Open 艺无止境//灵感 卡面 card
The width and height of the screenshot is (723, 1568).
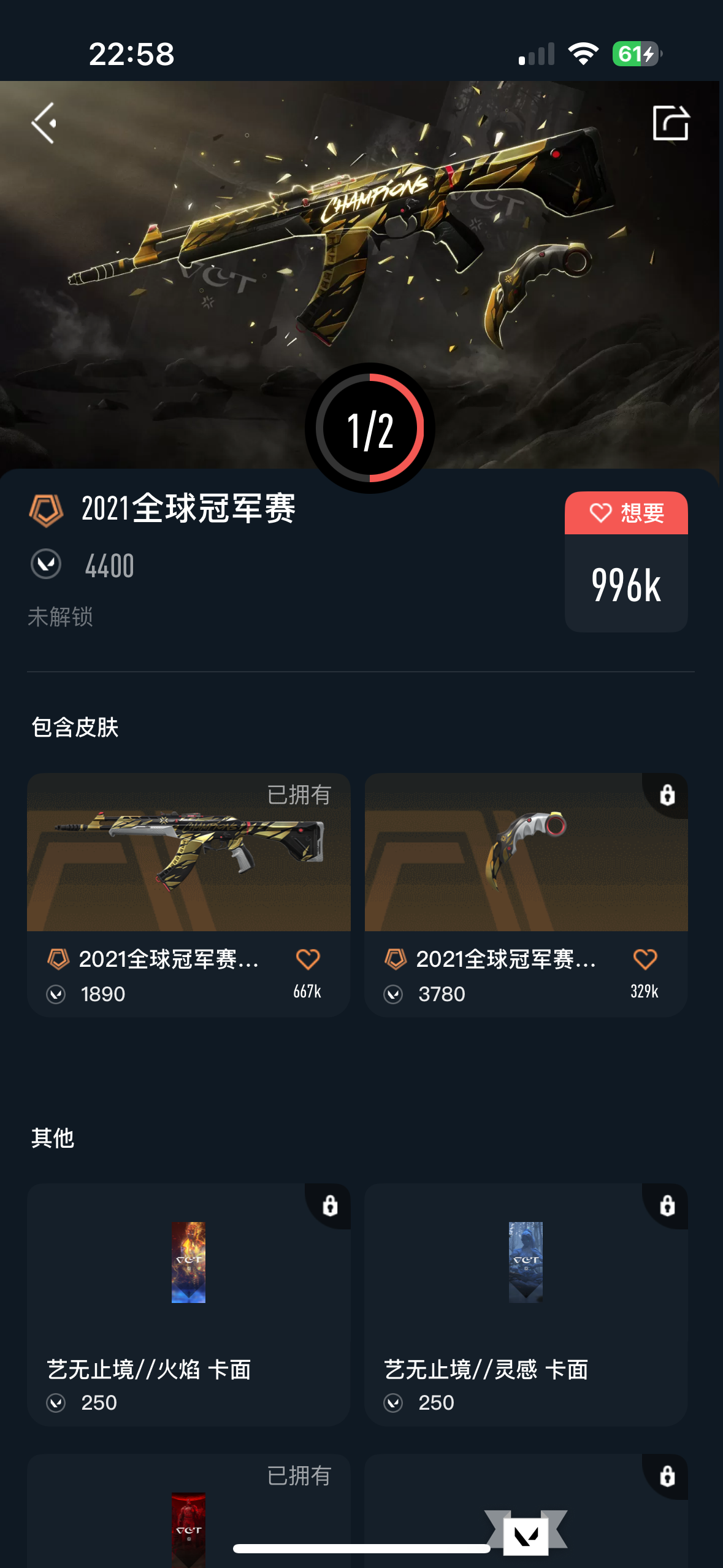[x=526, y=1304]
